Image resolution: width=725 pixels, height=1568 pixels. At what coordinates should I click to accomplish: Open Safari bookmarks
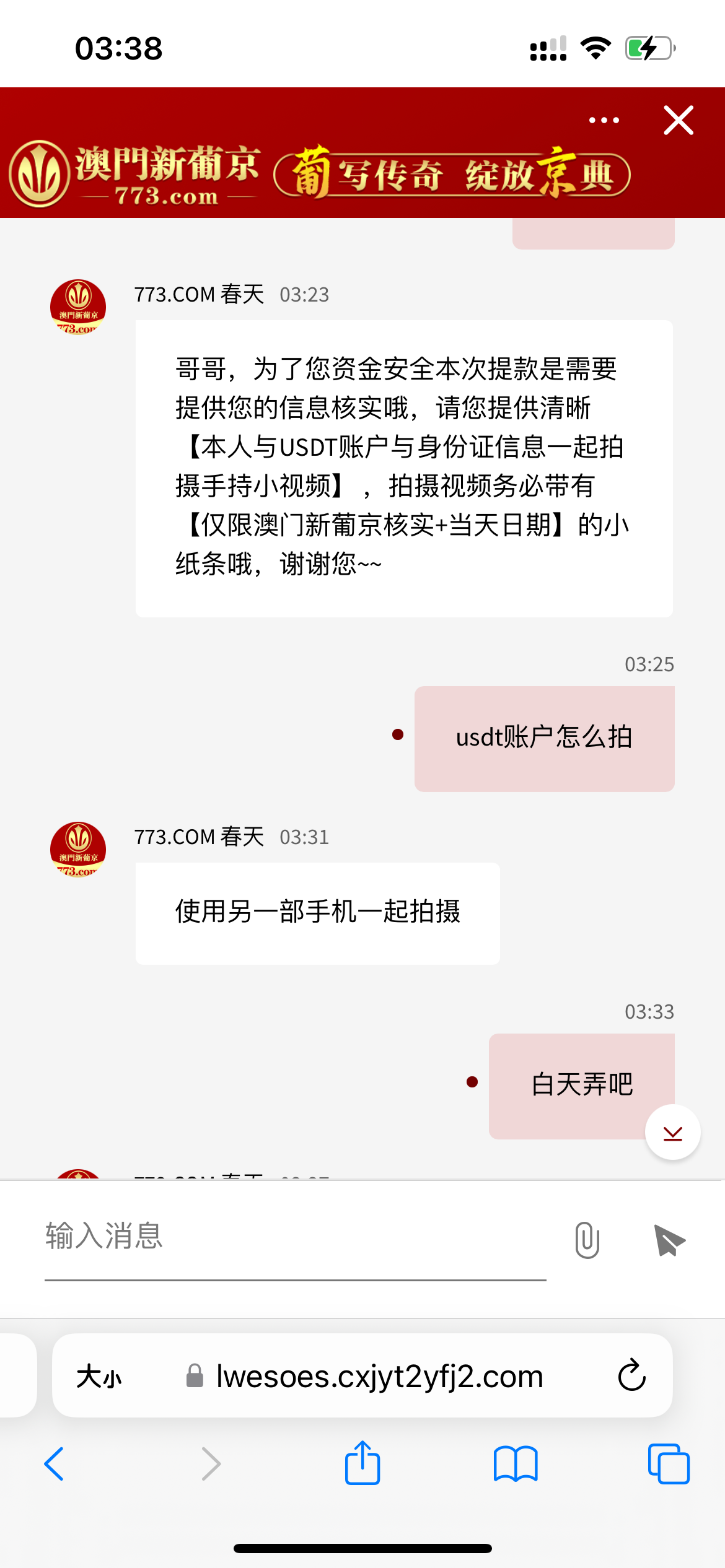(x=516, y=1464)
